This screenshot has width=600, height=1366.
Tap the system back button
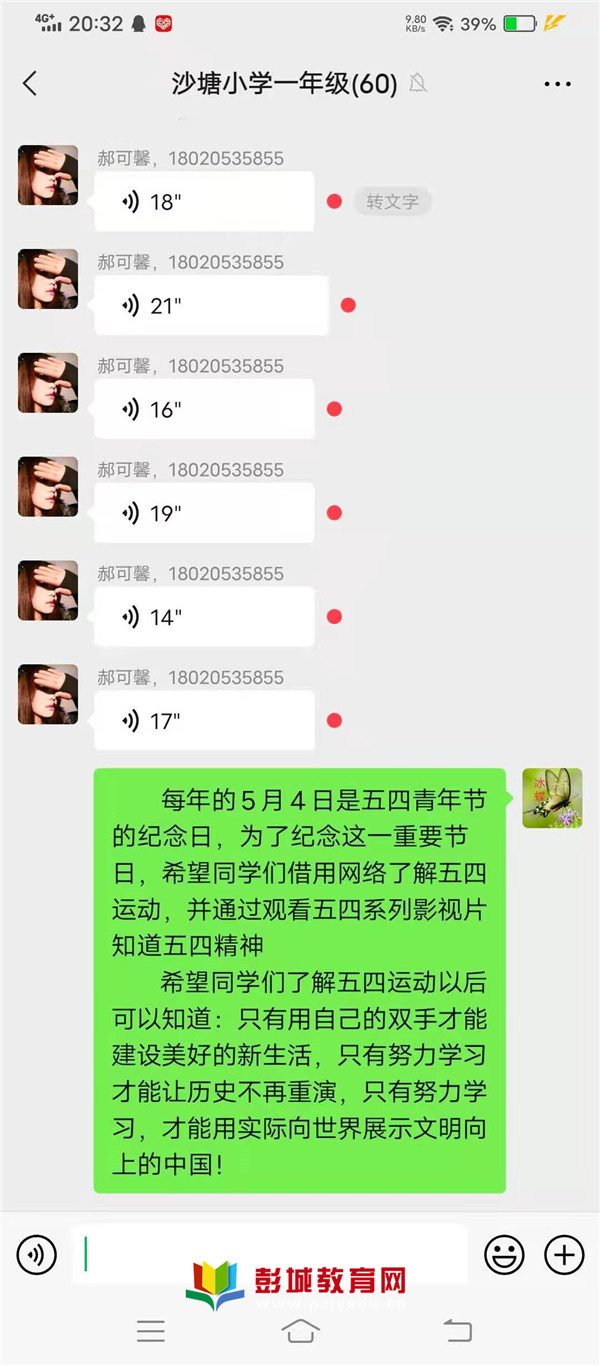[x=457, y=1331]
